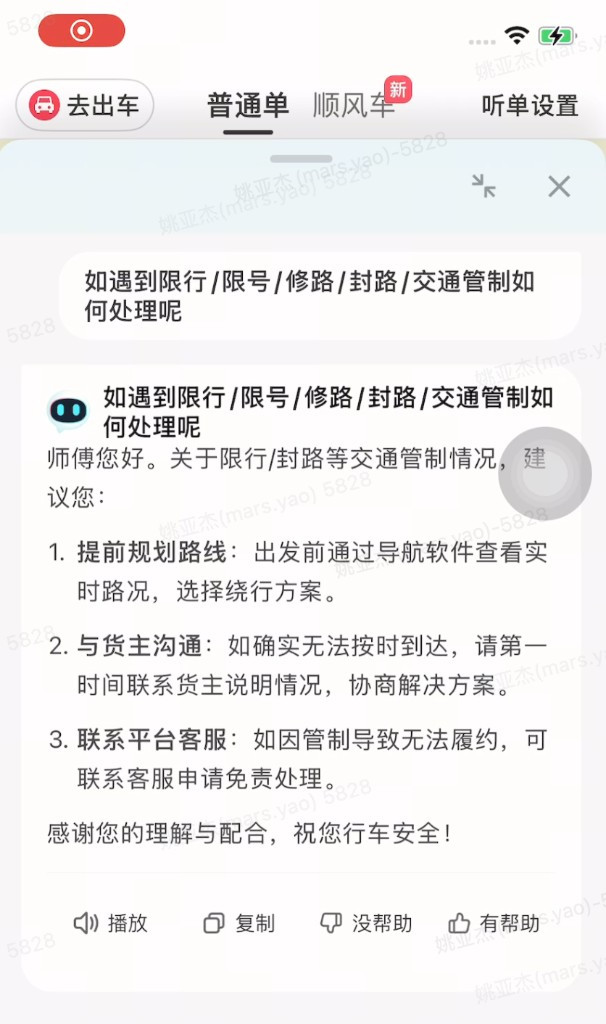The width and height of the screenshot is (606, 1024).
Task: Switch to the 普通单 tab
Action: point(248,106)
